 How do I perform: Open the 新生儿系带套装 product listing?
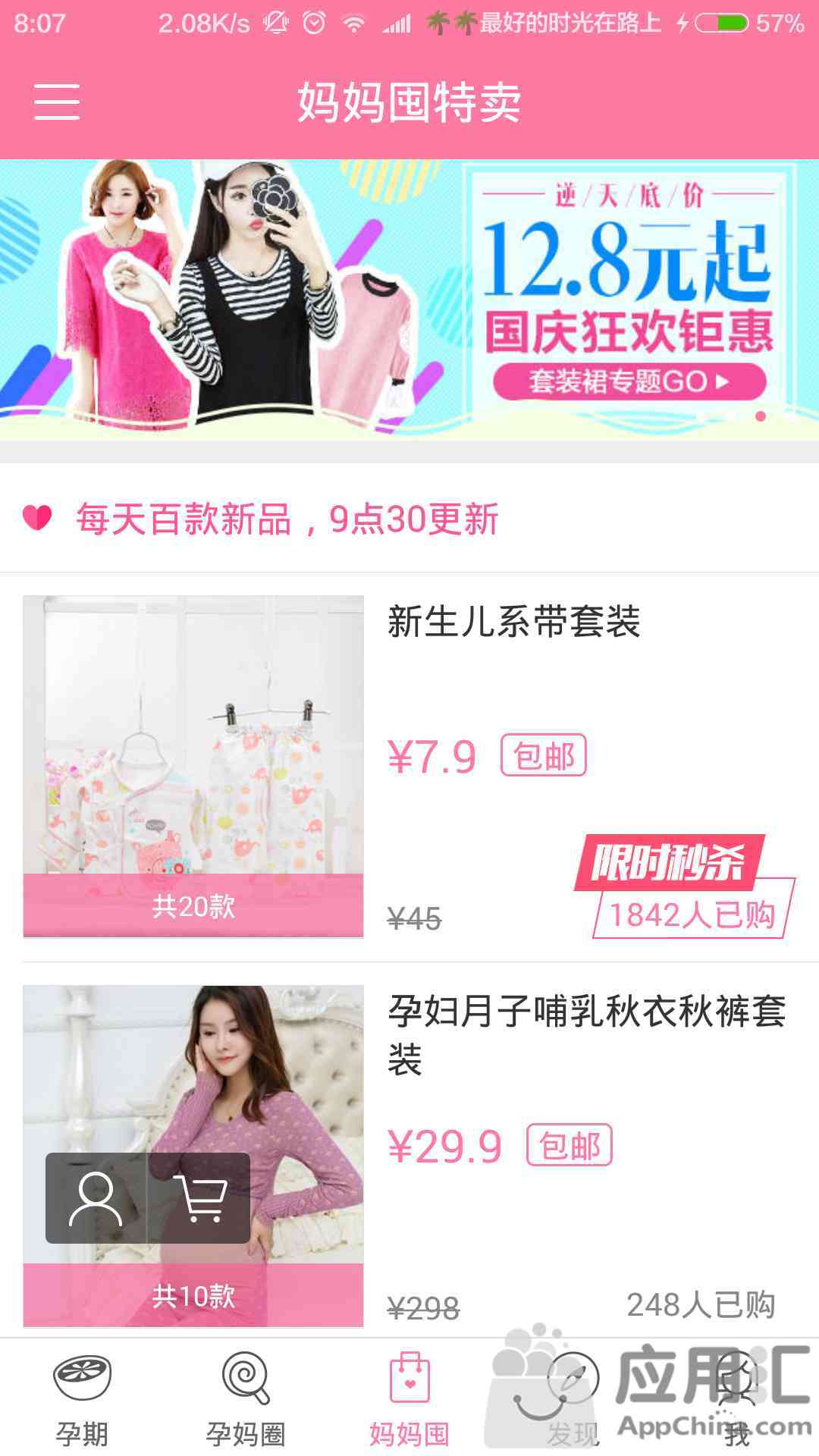(513, 622)
